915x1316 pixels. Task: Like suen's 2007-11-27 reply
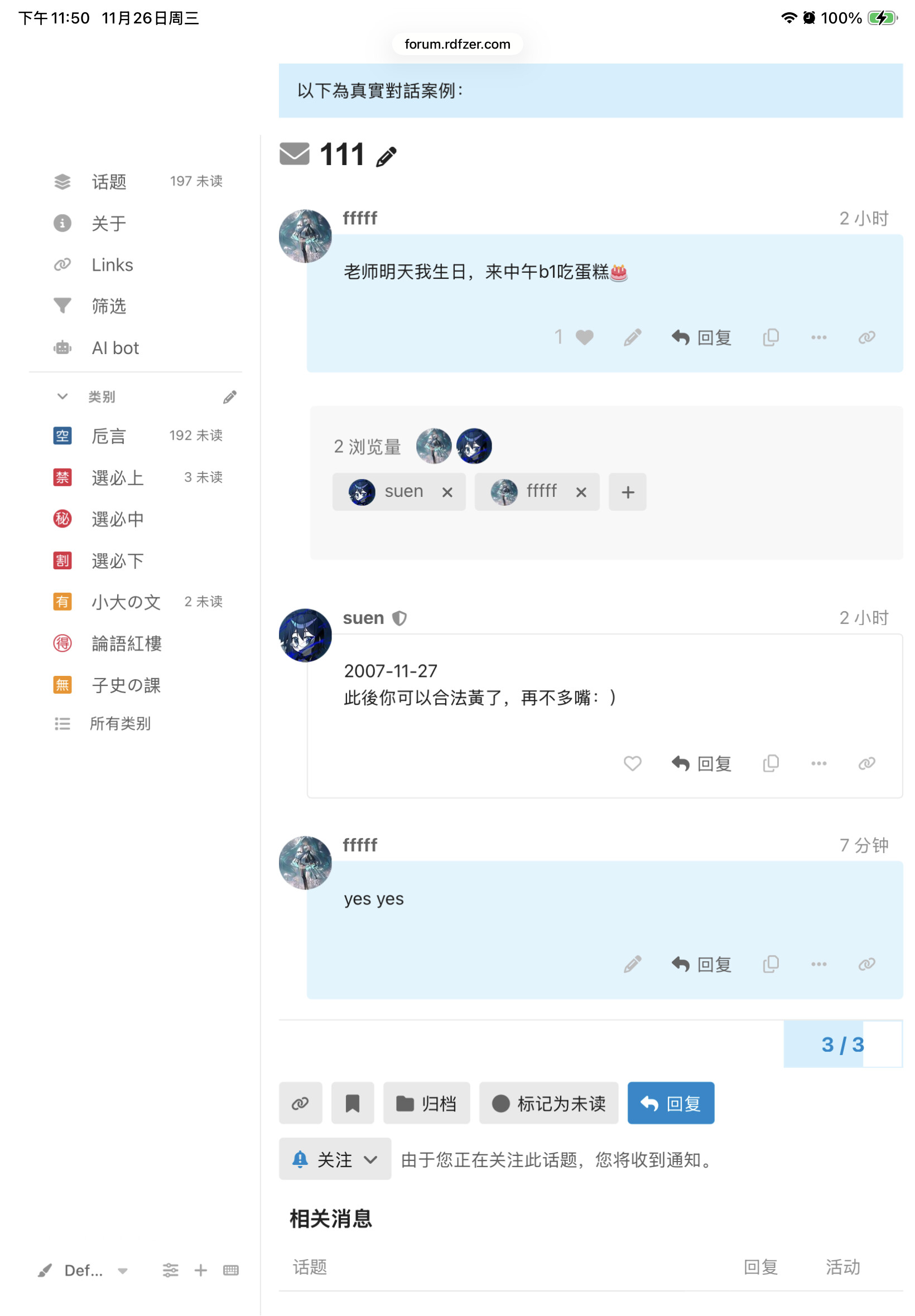coord(632,763)
